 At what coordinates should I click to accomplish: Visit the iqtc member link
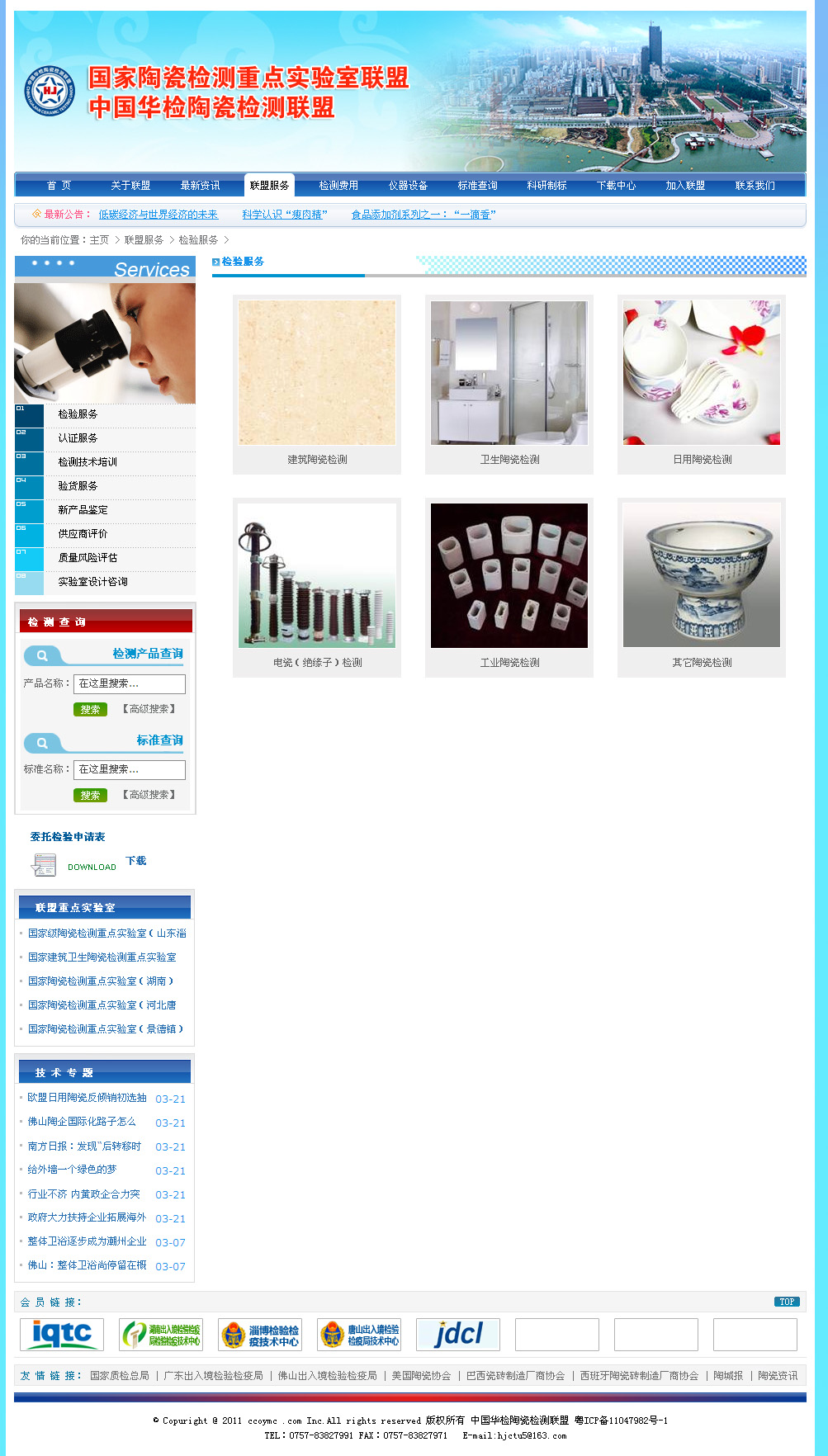click(62, 1335)
